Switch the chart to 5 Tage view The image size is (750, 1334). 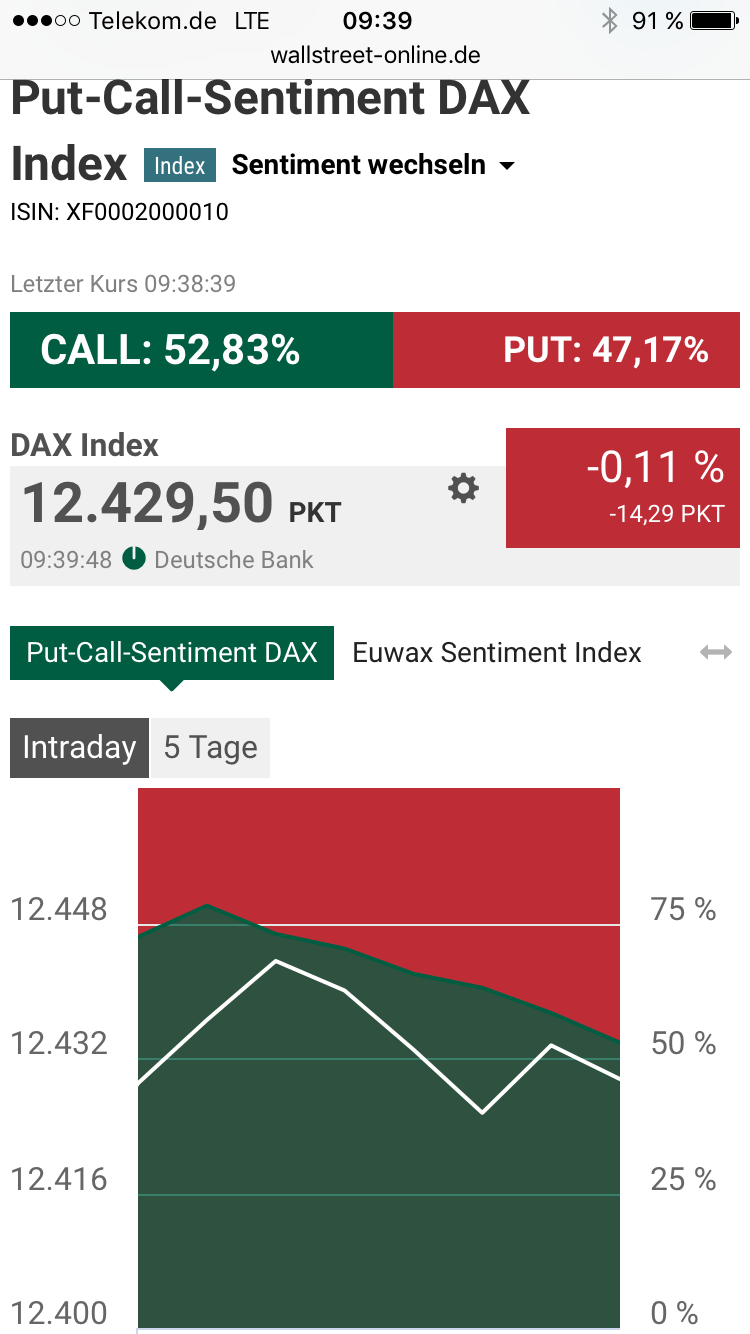pyautogui.click(x=209, y=747)
